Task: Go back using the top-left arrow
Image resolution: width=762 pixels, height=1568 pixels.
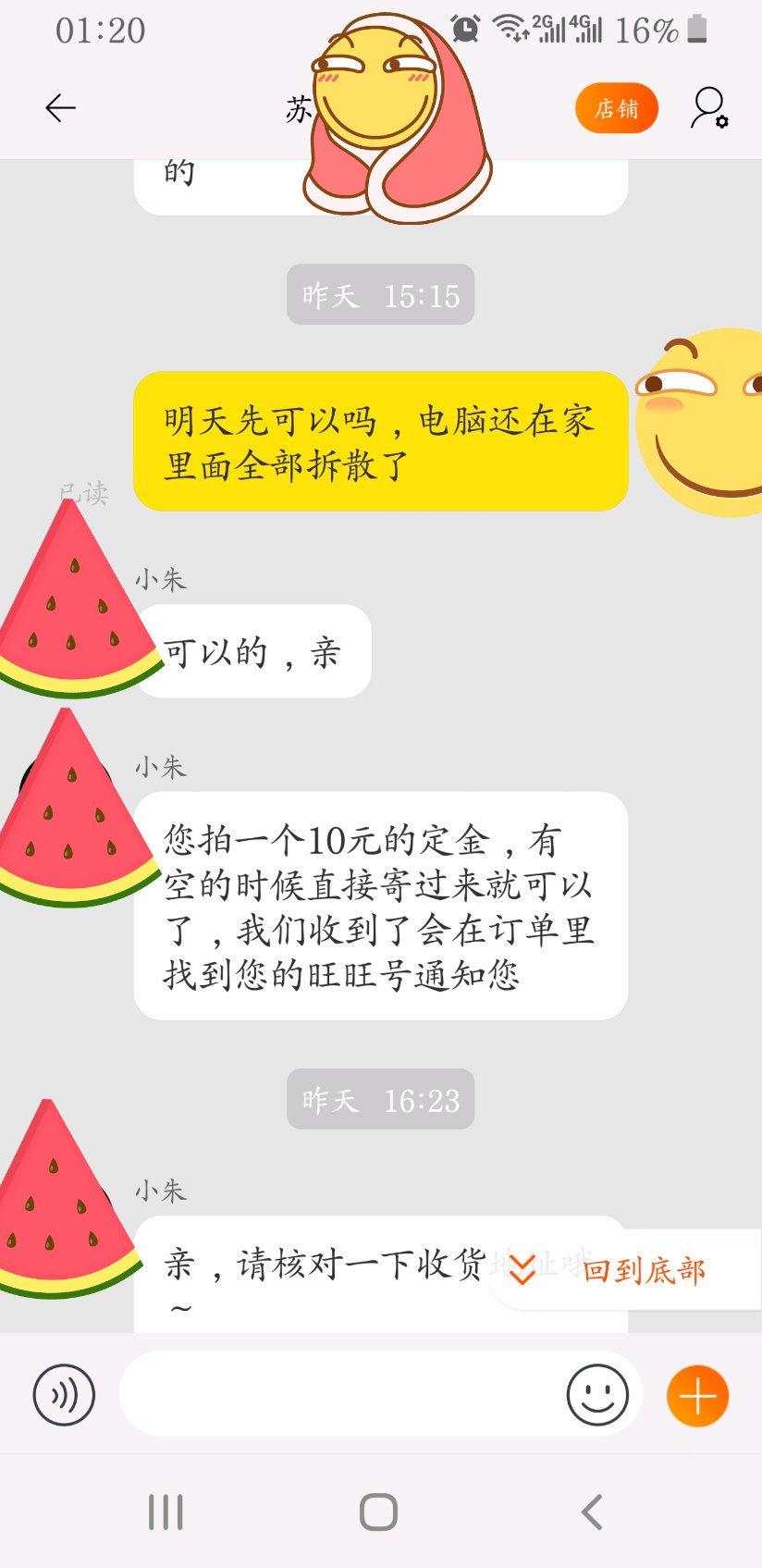Action: pos(60,108)
